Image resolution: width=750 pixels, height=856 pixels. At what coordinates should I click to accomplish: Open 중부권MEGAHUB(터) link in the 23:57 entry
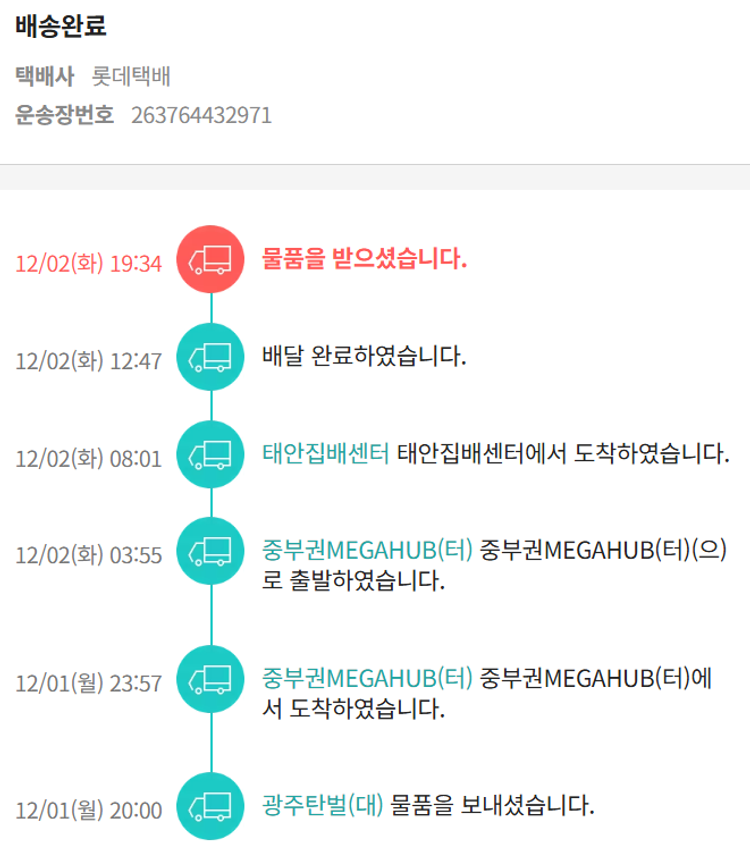[x=367, y=680]
